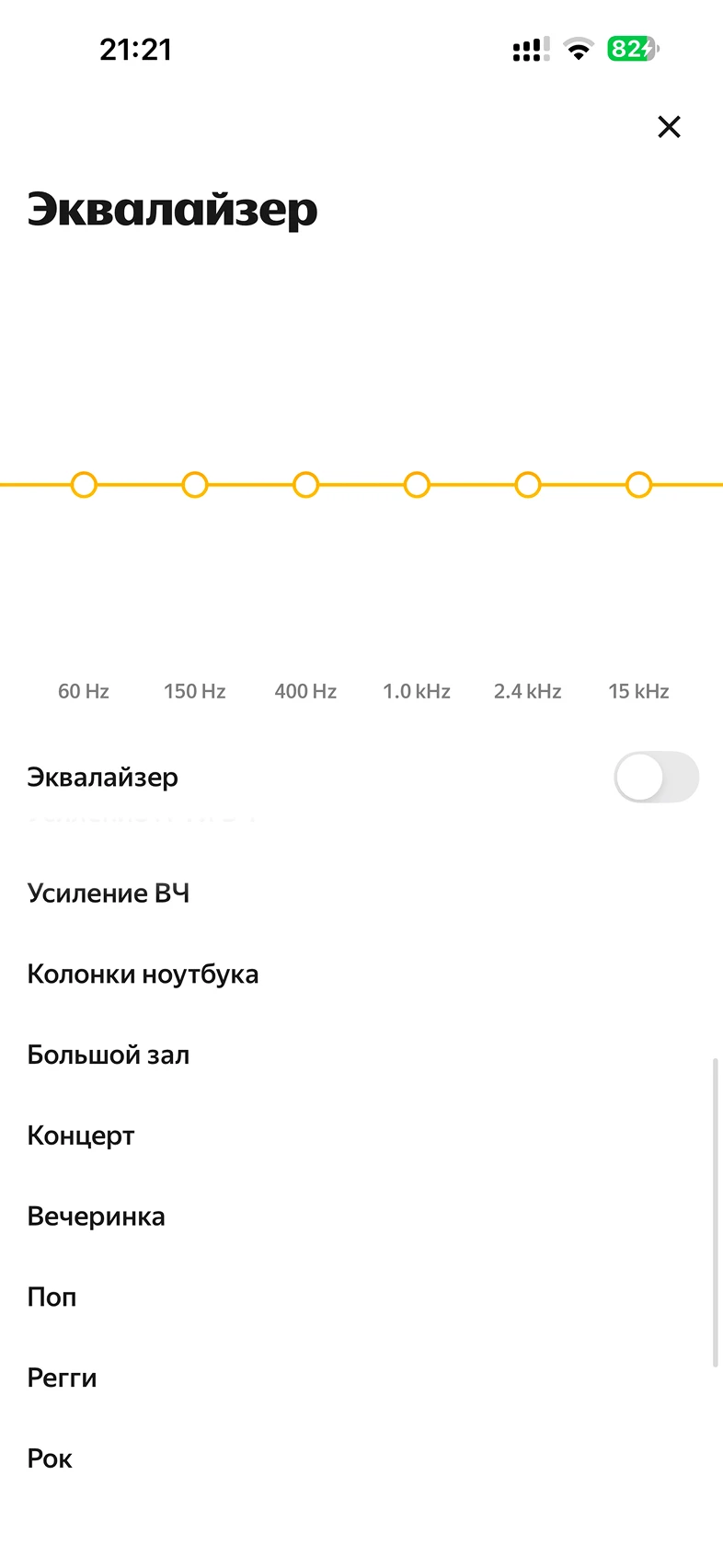Tap the 400 Hz band handle

[305, 485]
